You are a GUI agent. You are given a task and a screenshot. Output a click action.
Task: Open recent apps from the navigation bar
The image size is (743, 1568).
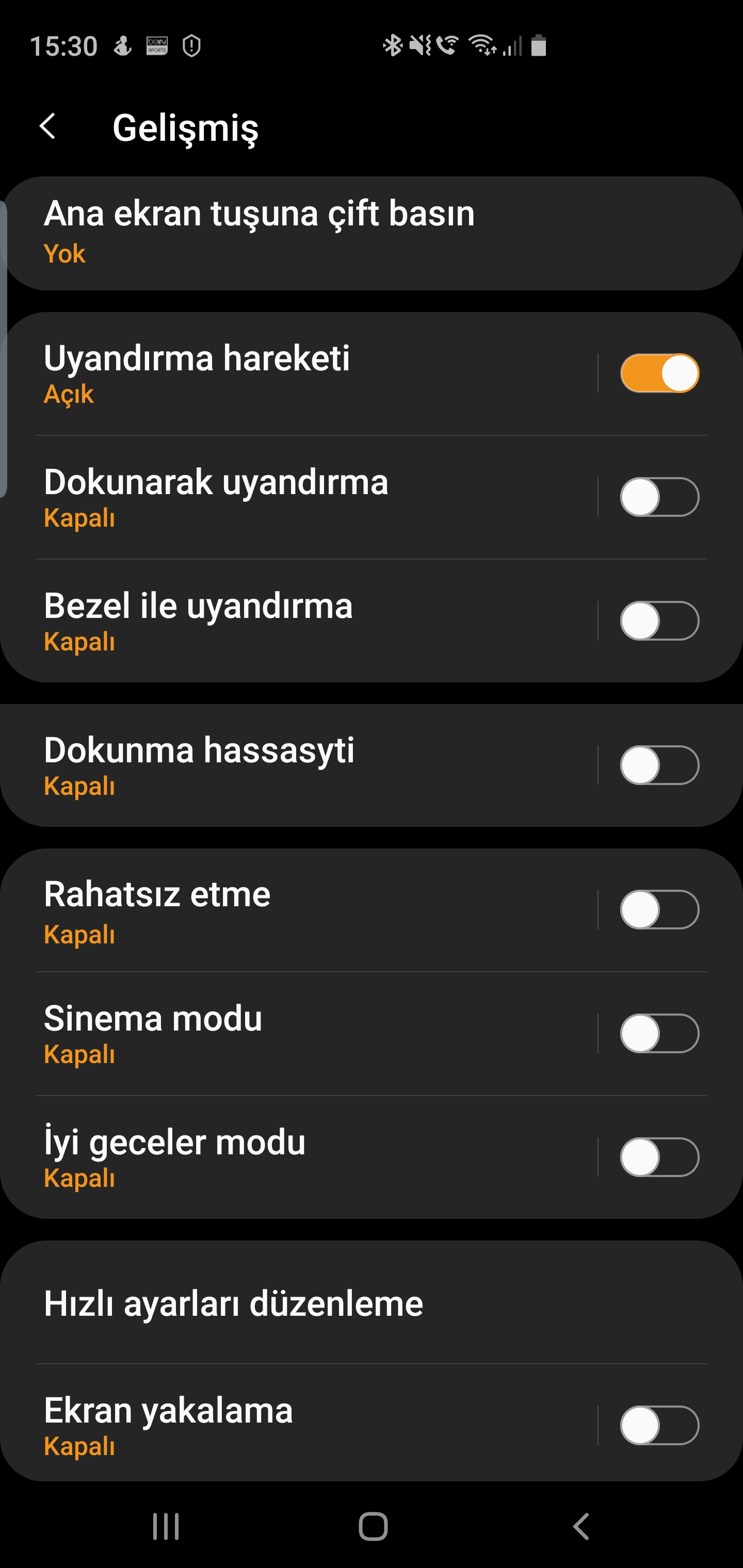pos(166,1527)
